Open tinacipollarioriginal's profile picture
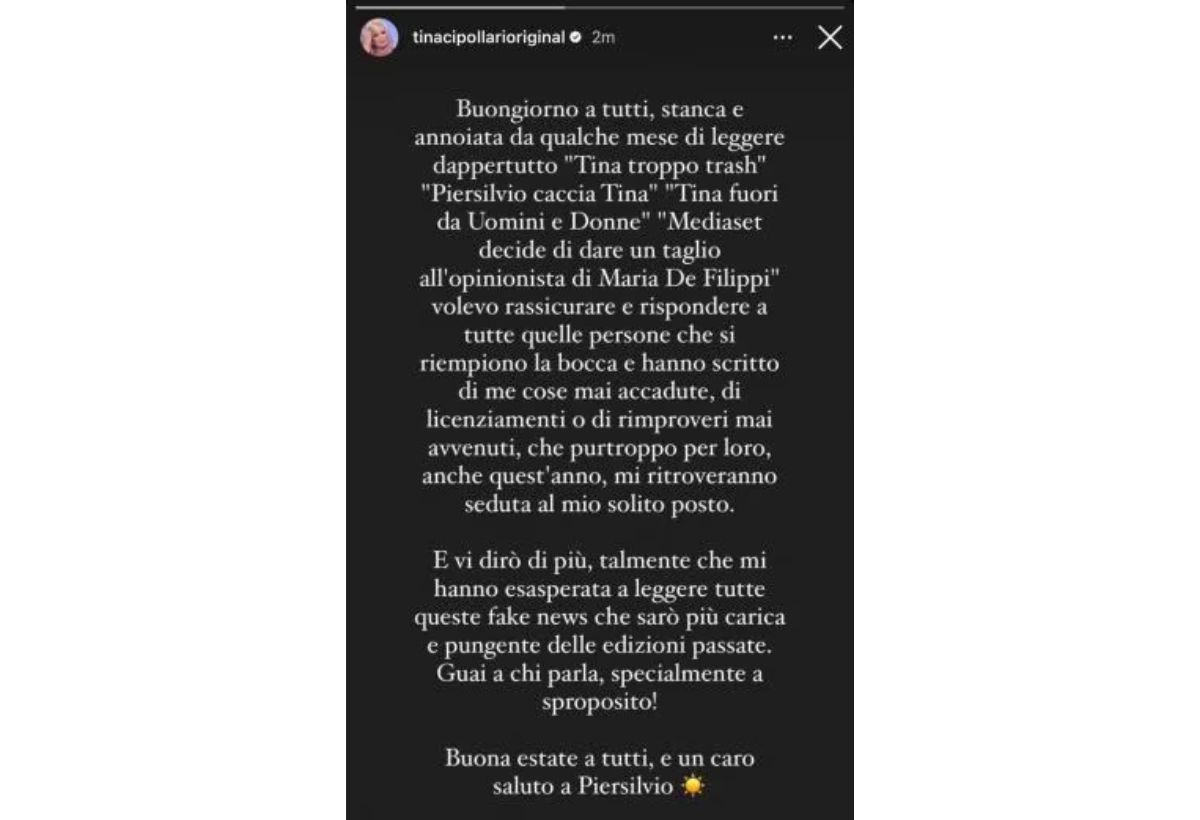The width and height of the screenshot is (1200, 820). tap(379, 38)
